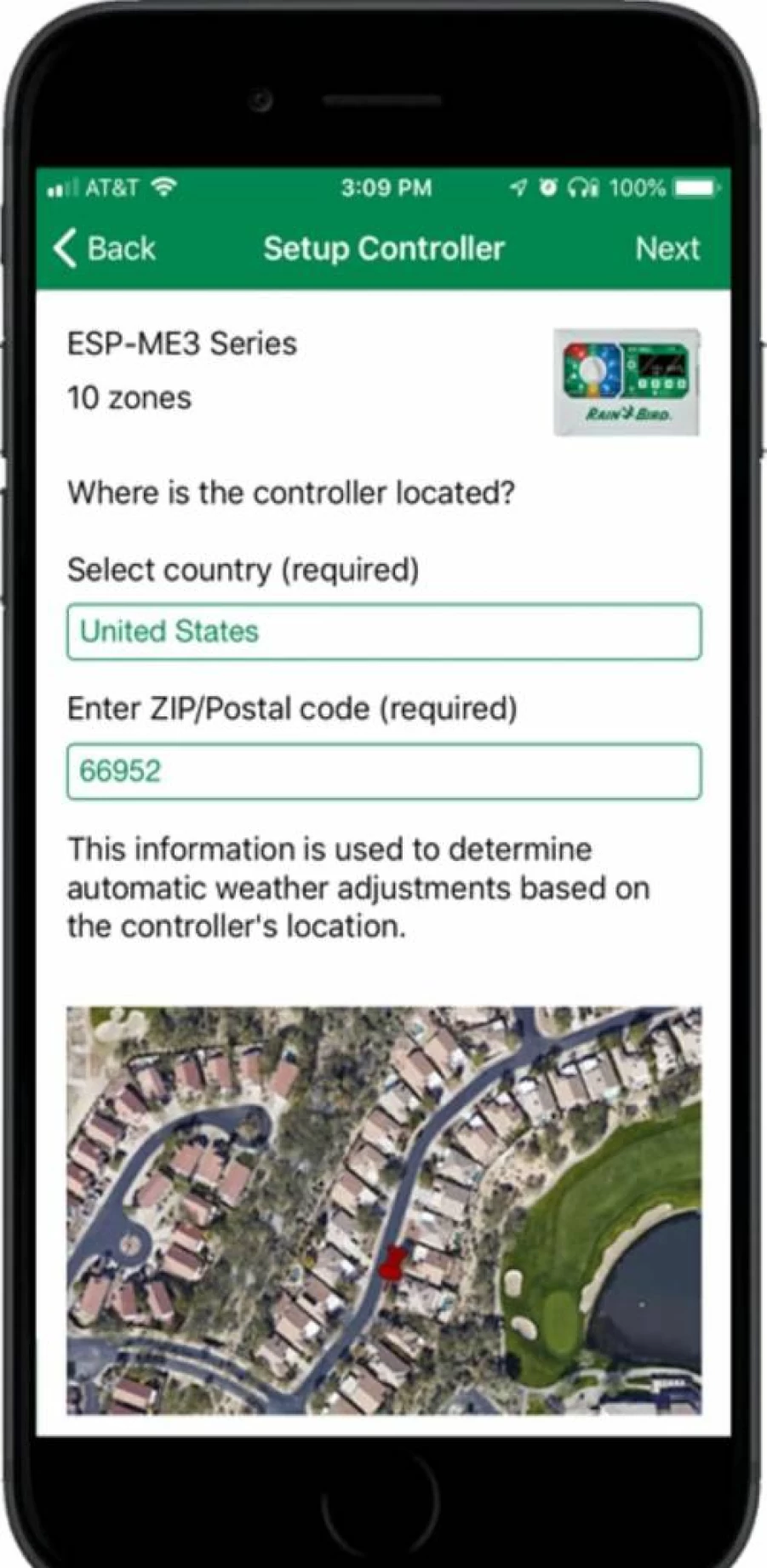Tap the satellite map of controller location
The width and height of the screenshot is (767, 1568).
coord(384,1211)
